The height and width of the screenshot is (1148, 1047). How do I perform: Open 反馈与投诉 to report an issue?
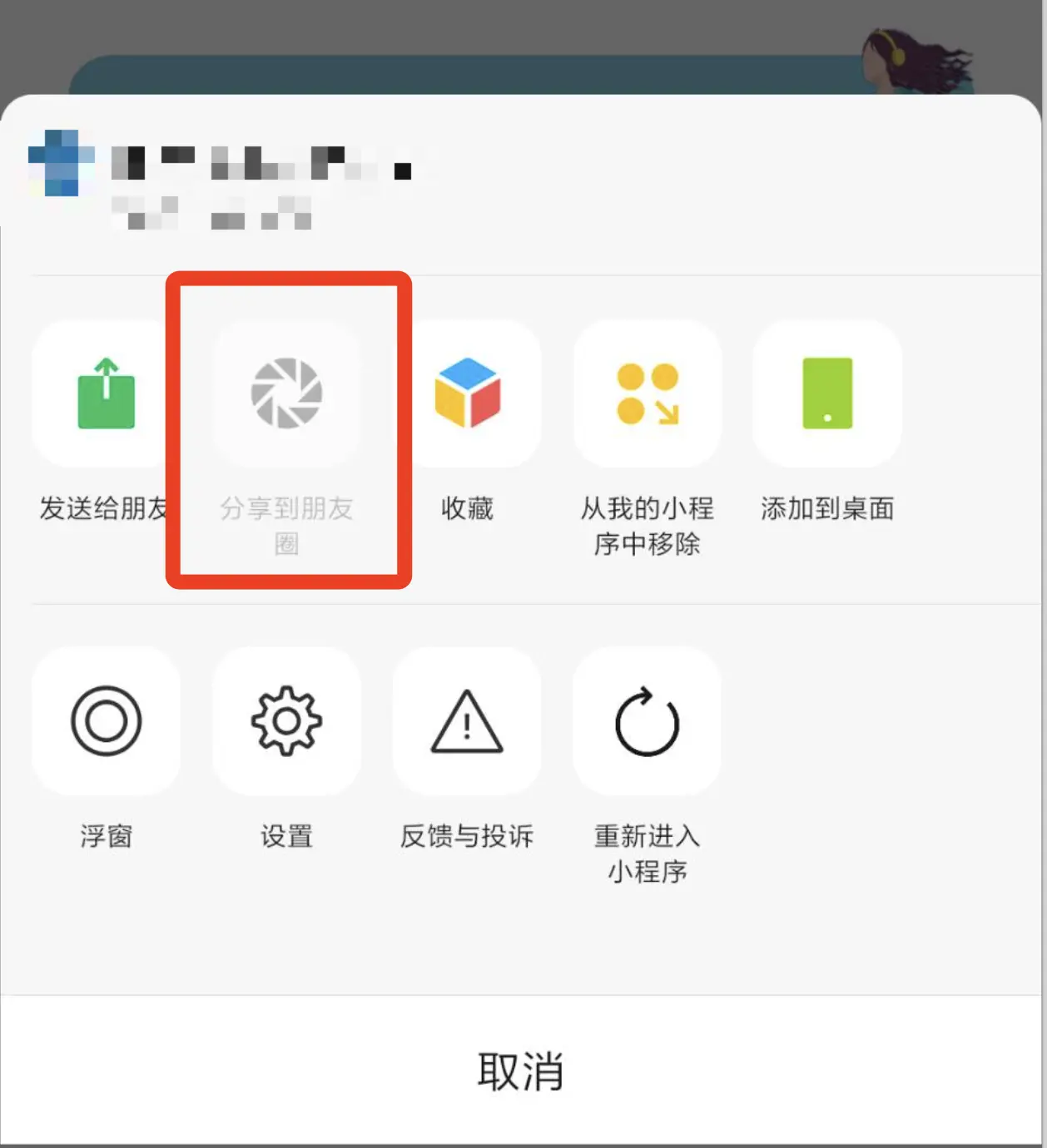tap(467, 720)
